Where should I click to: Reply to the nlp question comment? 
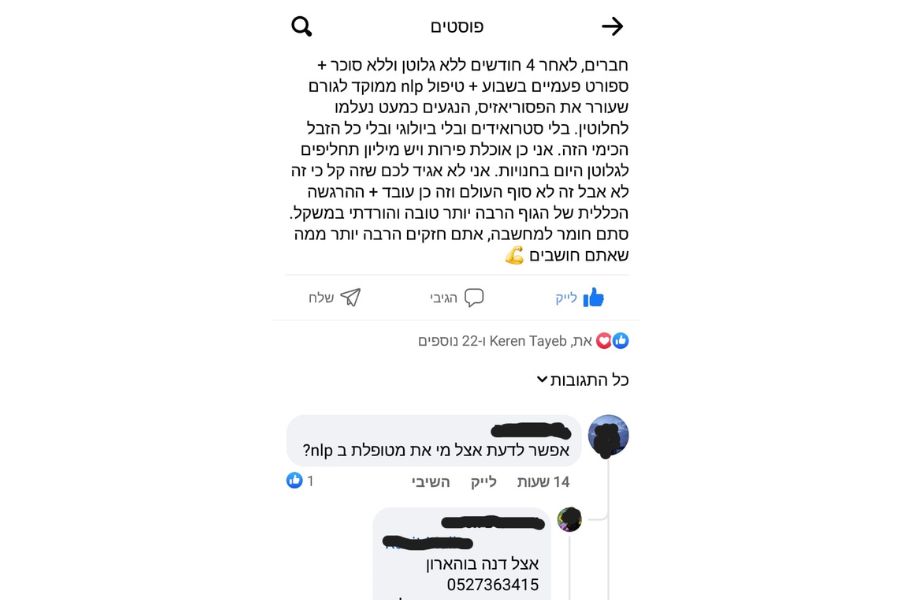(430, 482)
